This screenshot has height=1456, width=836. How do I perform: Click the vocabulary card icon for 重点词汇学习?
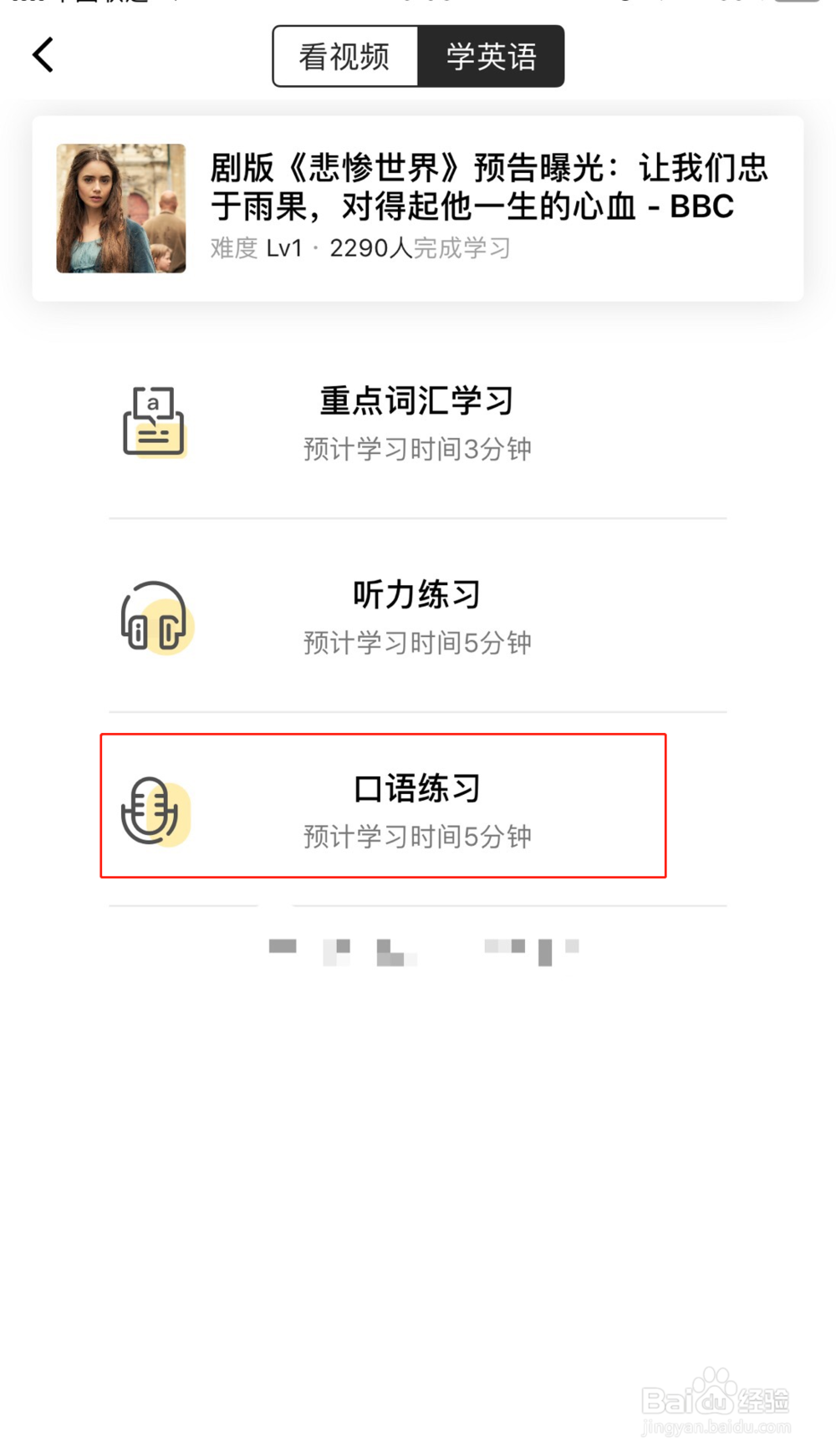point(155,422)
